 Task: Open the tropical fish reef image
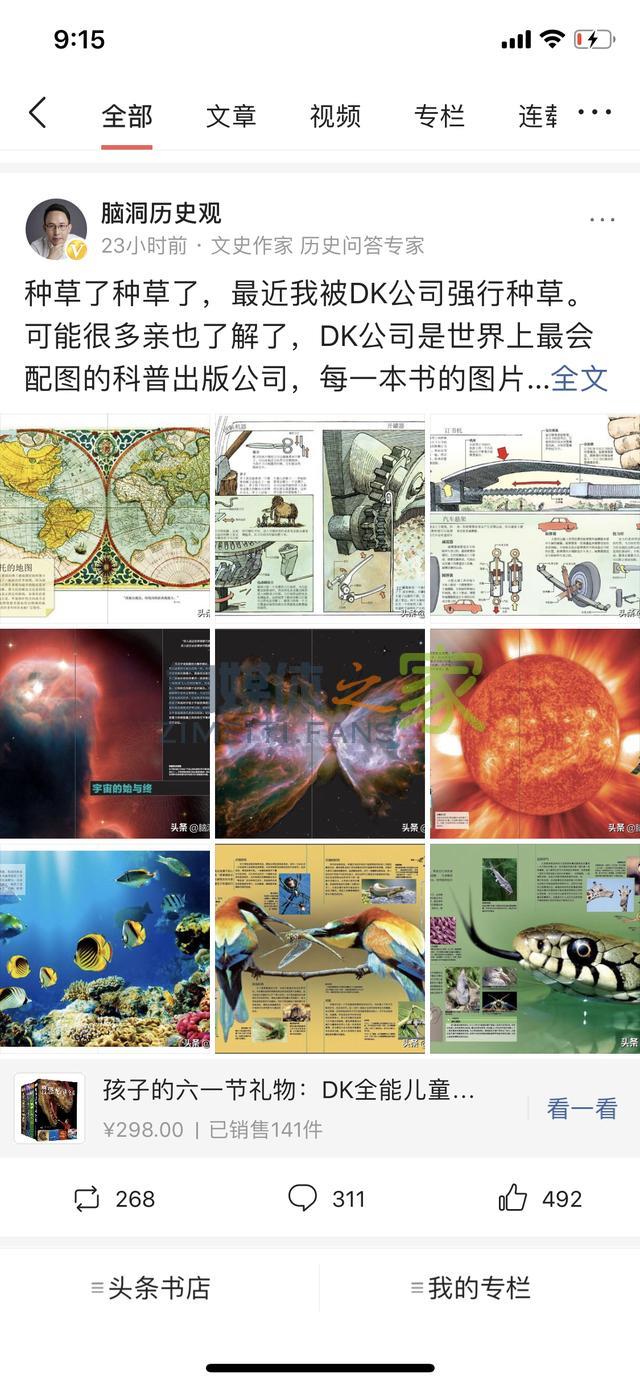pyautogui.click(x=105, y=948)
